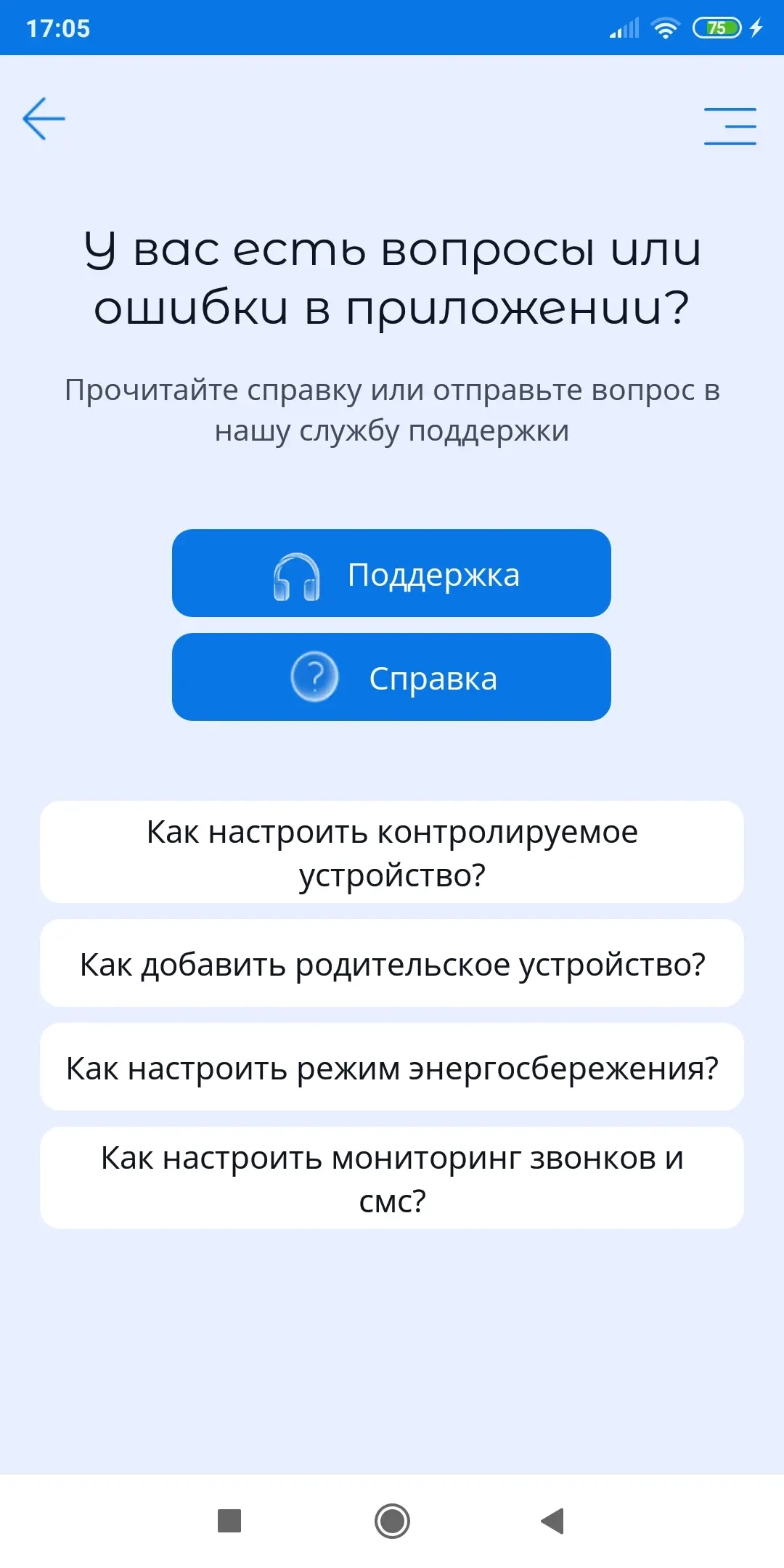Tap the system home button
The width and height of the screenshot is (784, 1568).
point(392,1520)
